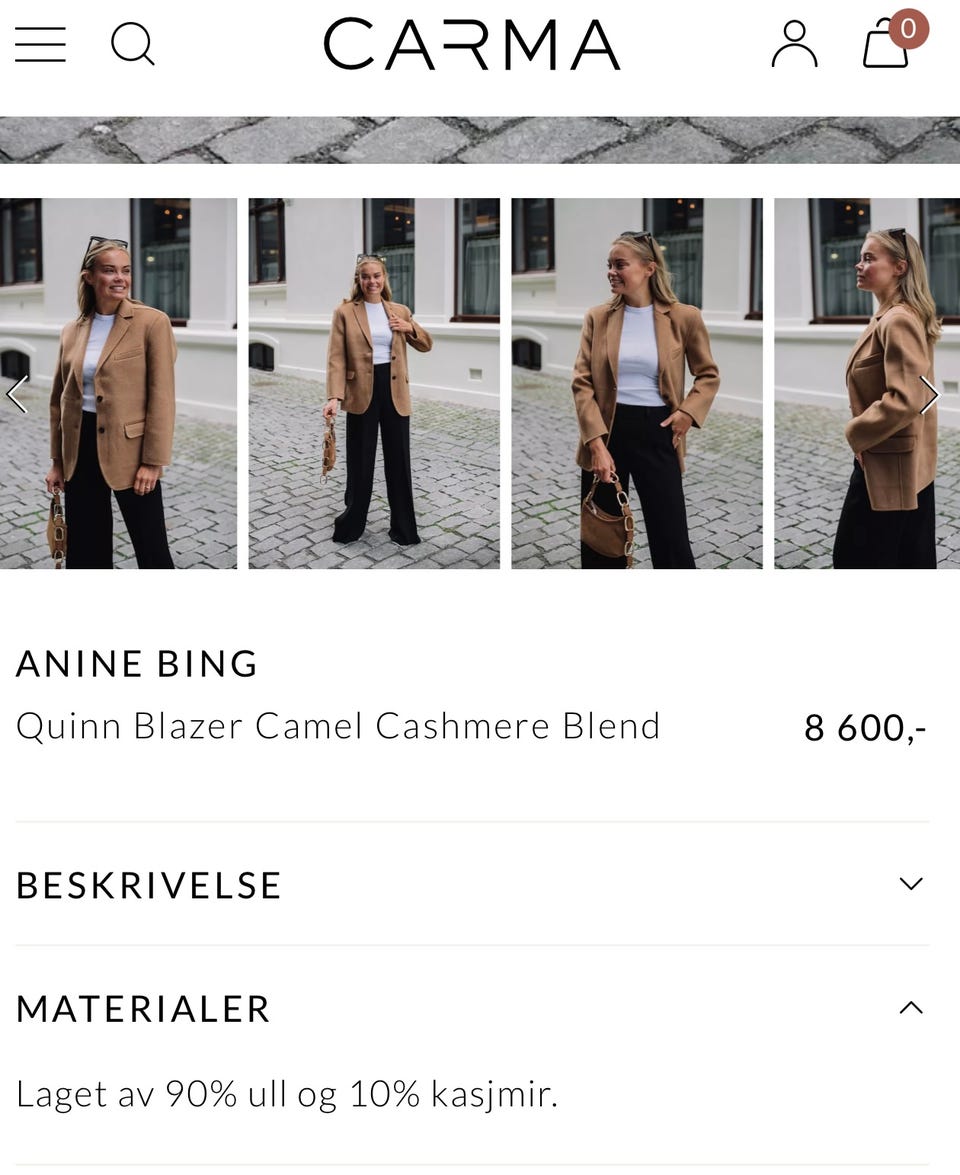The height and width of the screenshot is (1175, 960).
Task: Click the materials text about wool and cashmere
Action: [286, 1093]
